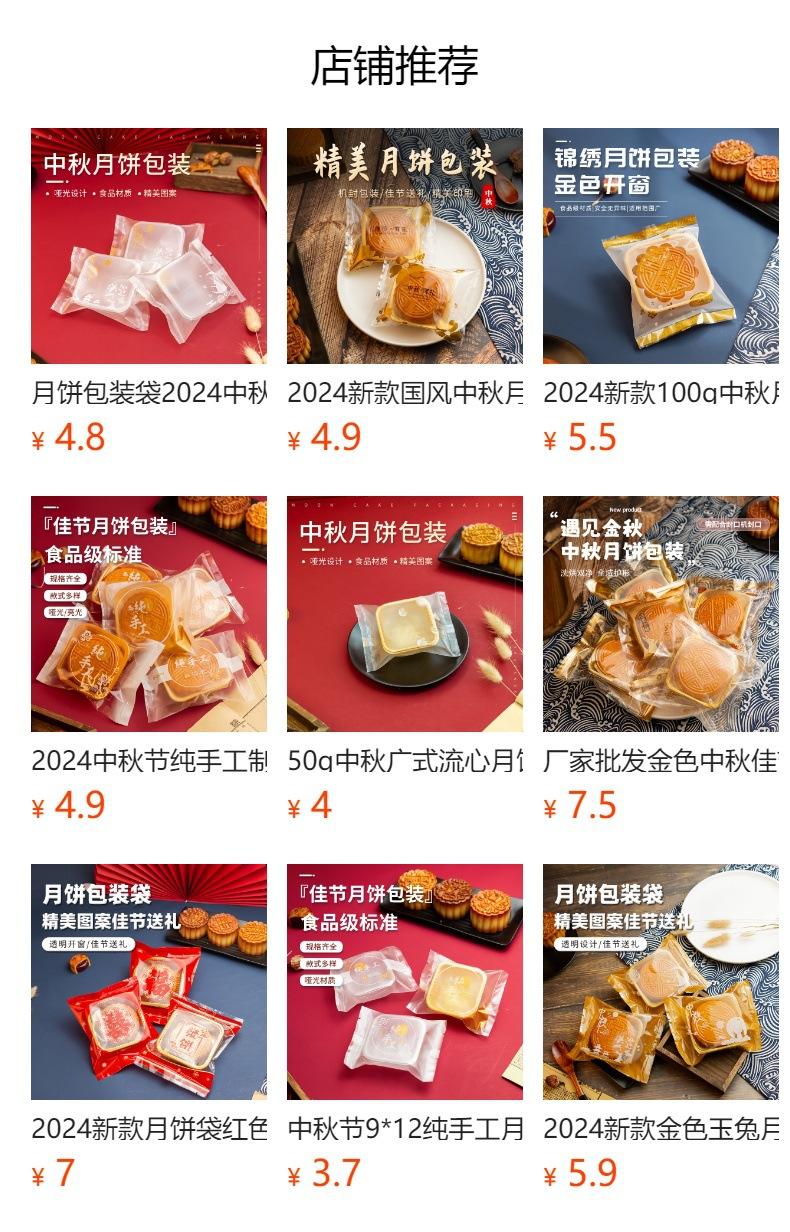View the 2024新款国风中秋 product card
This screenshot has height=1232, width=790.
pos(405,246)
